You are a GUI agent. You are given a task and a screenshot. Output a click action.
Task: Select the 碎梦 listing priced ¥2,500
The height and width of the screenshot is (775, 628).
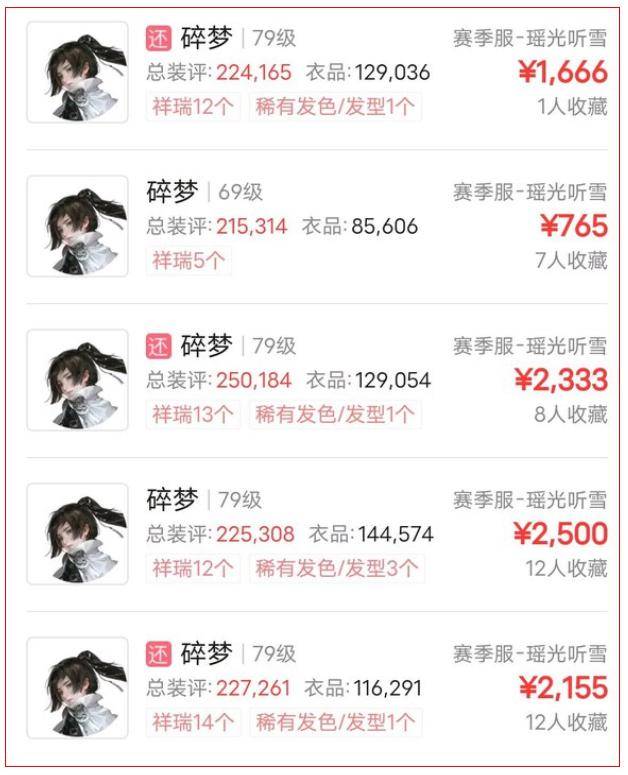click(316, 534)
